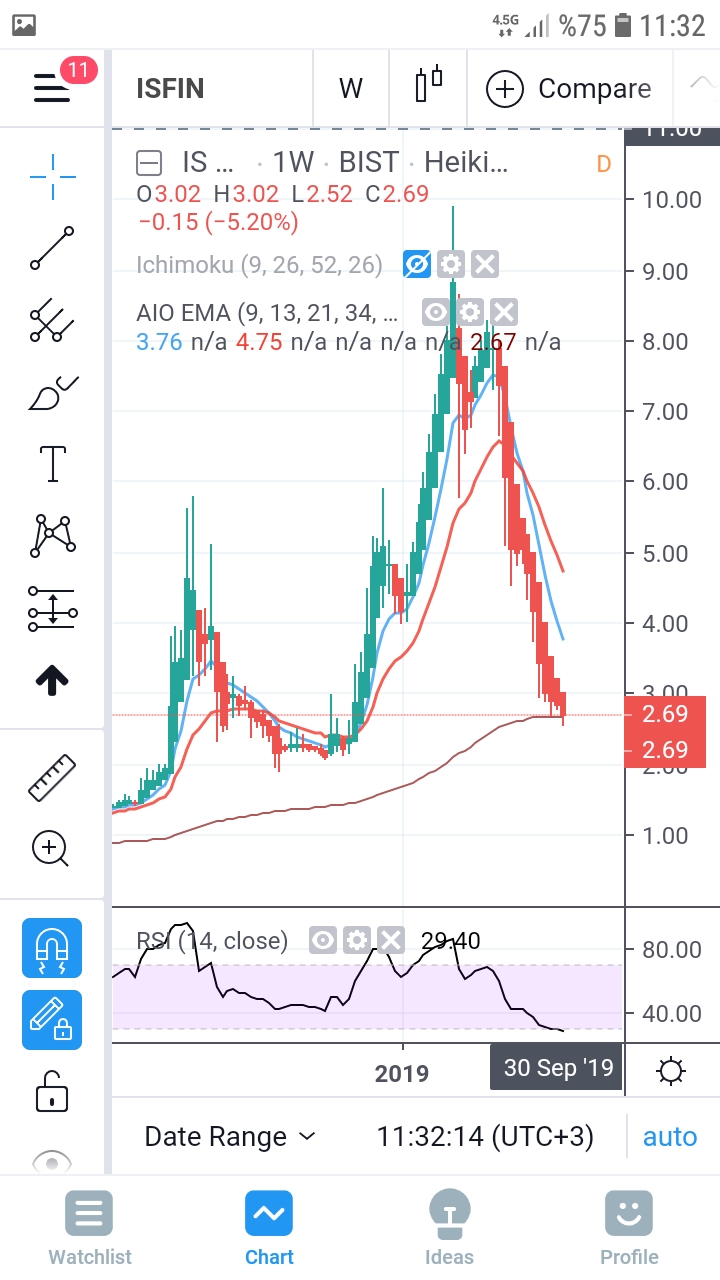This screenshot has height=1280, width=720.
Task: Open AIO EMA indicator settings
Action: (469, 312)
